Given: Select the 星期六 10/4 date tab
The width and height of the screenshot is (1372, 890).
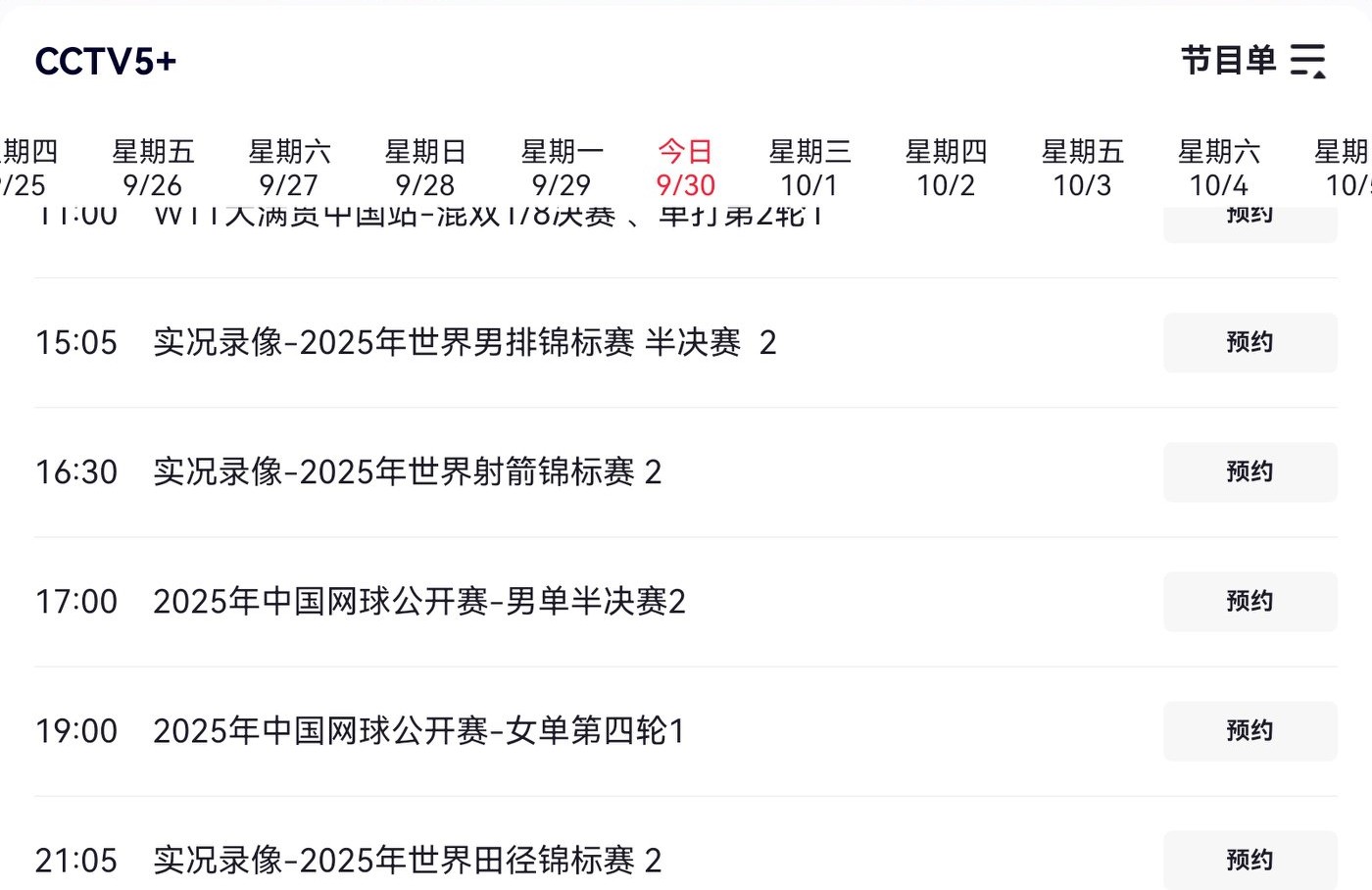Looking at the screenshot, I should pyautogui.click(x=1218, y=168).
